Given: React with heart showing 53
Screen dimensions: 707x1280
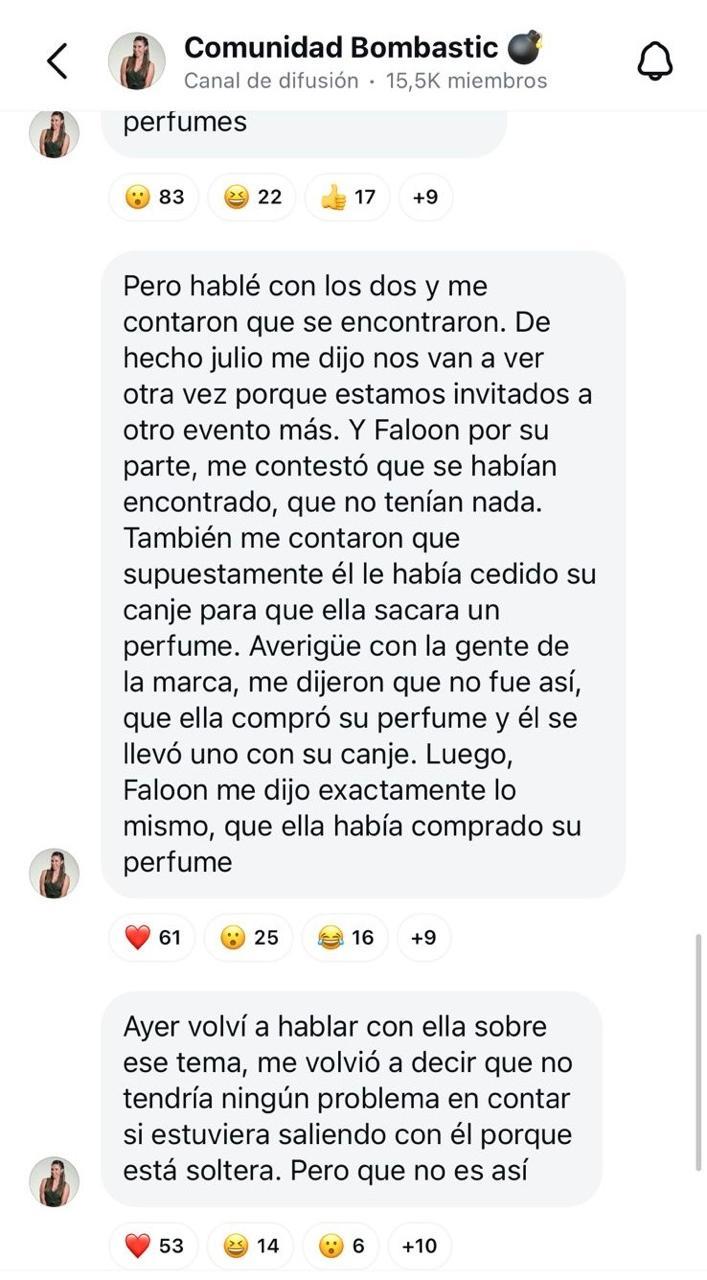Looking at the screenshot, I should 154,1245.
